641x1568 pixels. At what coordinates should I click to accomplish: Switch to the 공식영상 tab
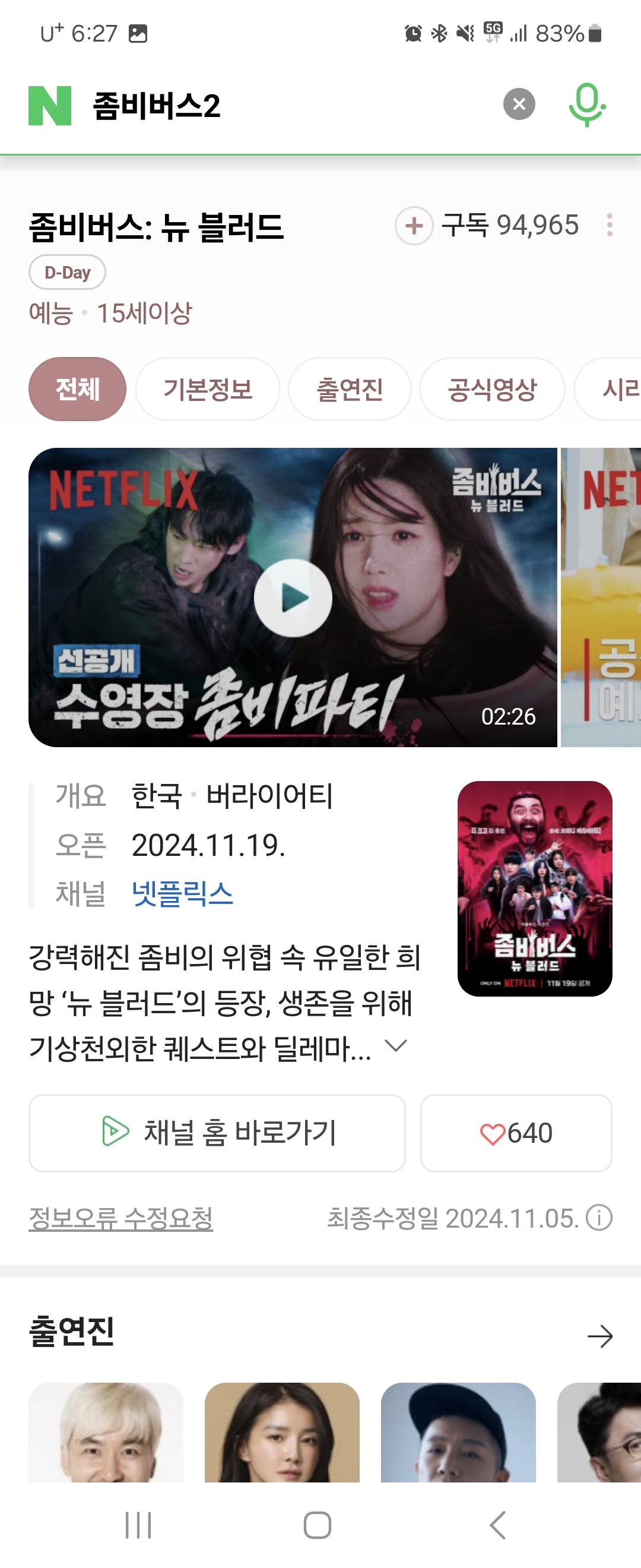(492, 389)
